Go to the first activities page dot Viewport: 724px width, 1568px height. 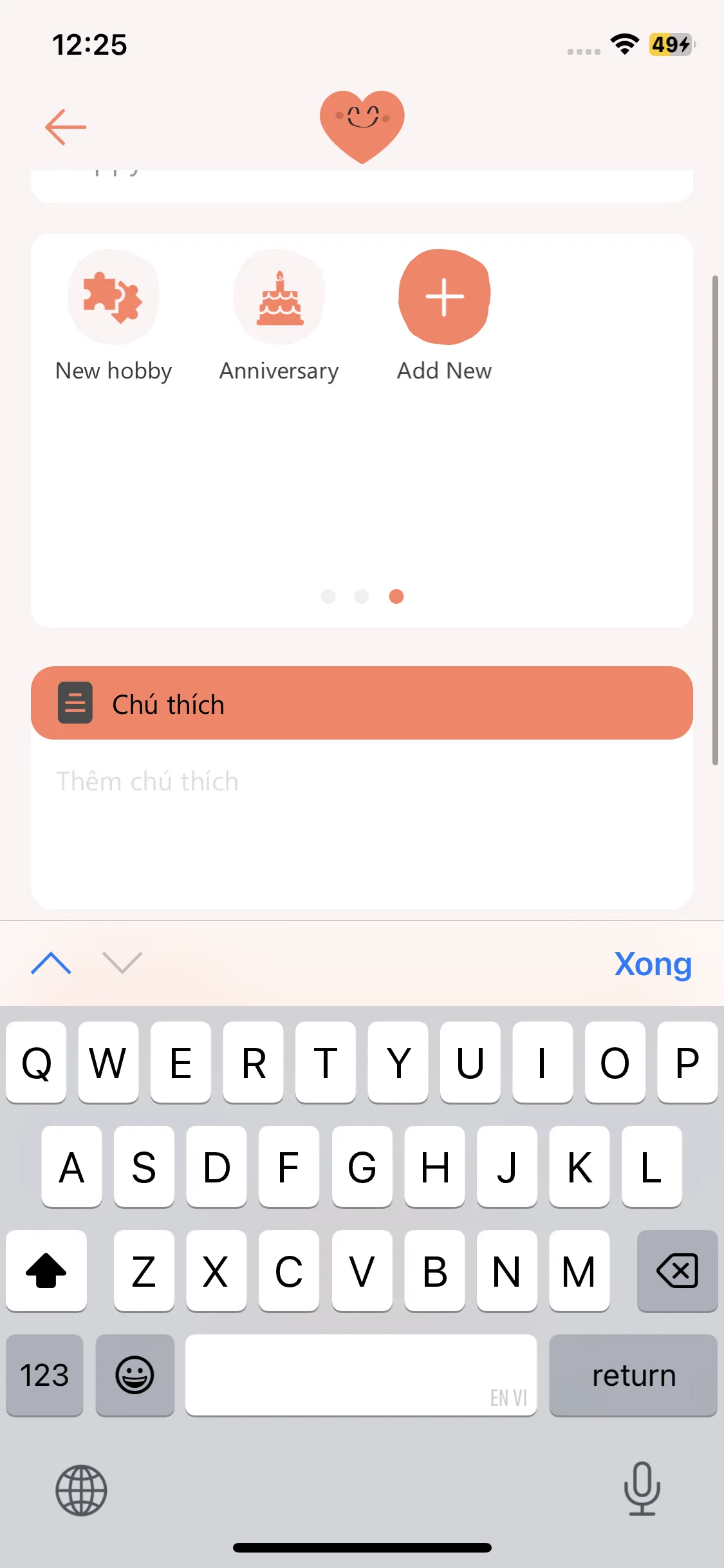[x=328, y=597]
